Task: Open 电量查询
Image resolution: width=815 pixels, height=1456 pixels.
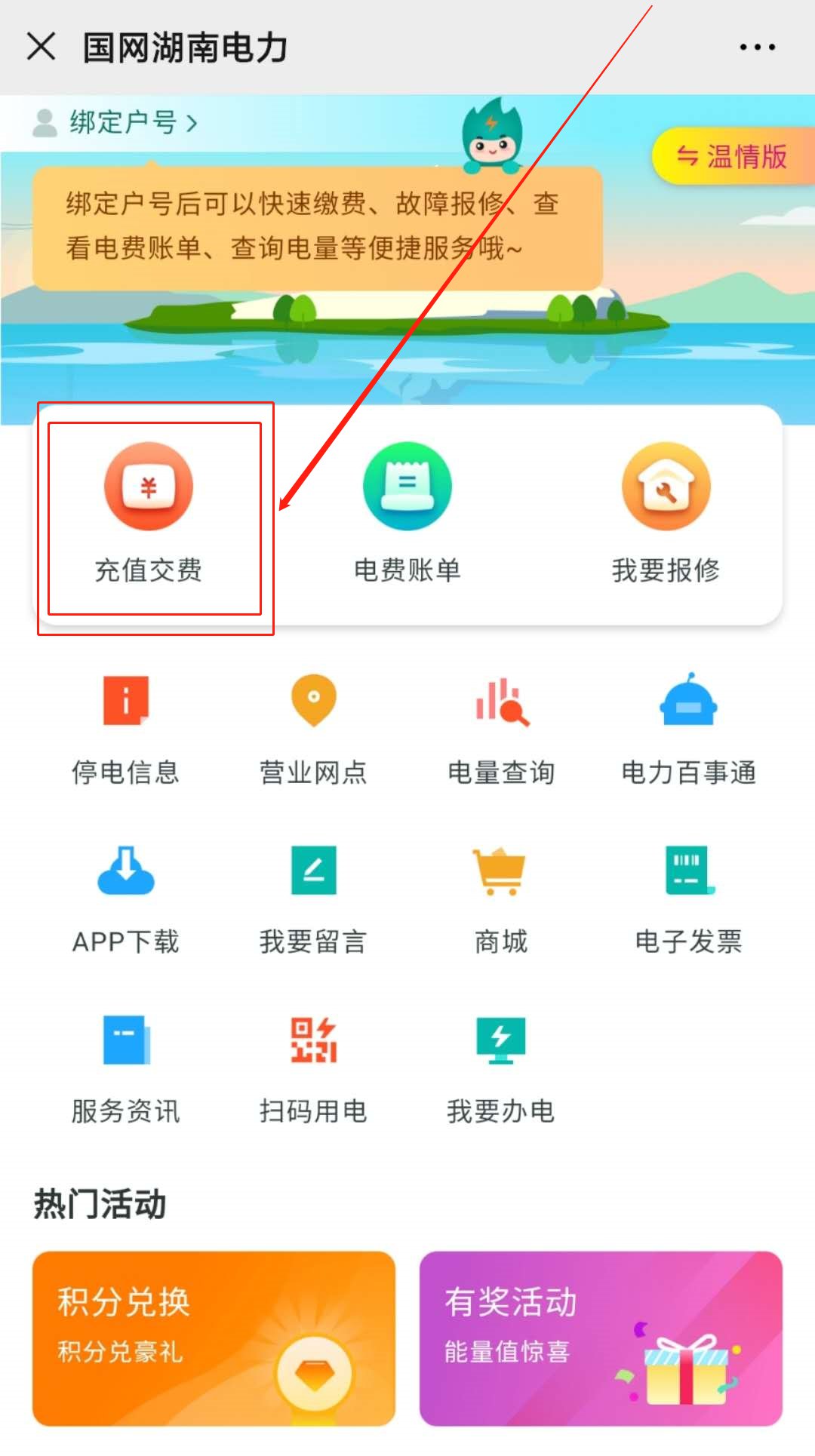Action: click(x=501, y=728)
